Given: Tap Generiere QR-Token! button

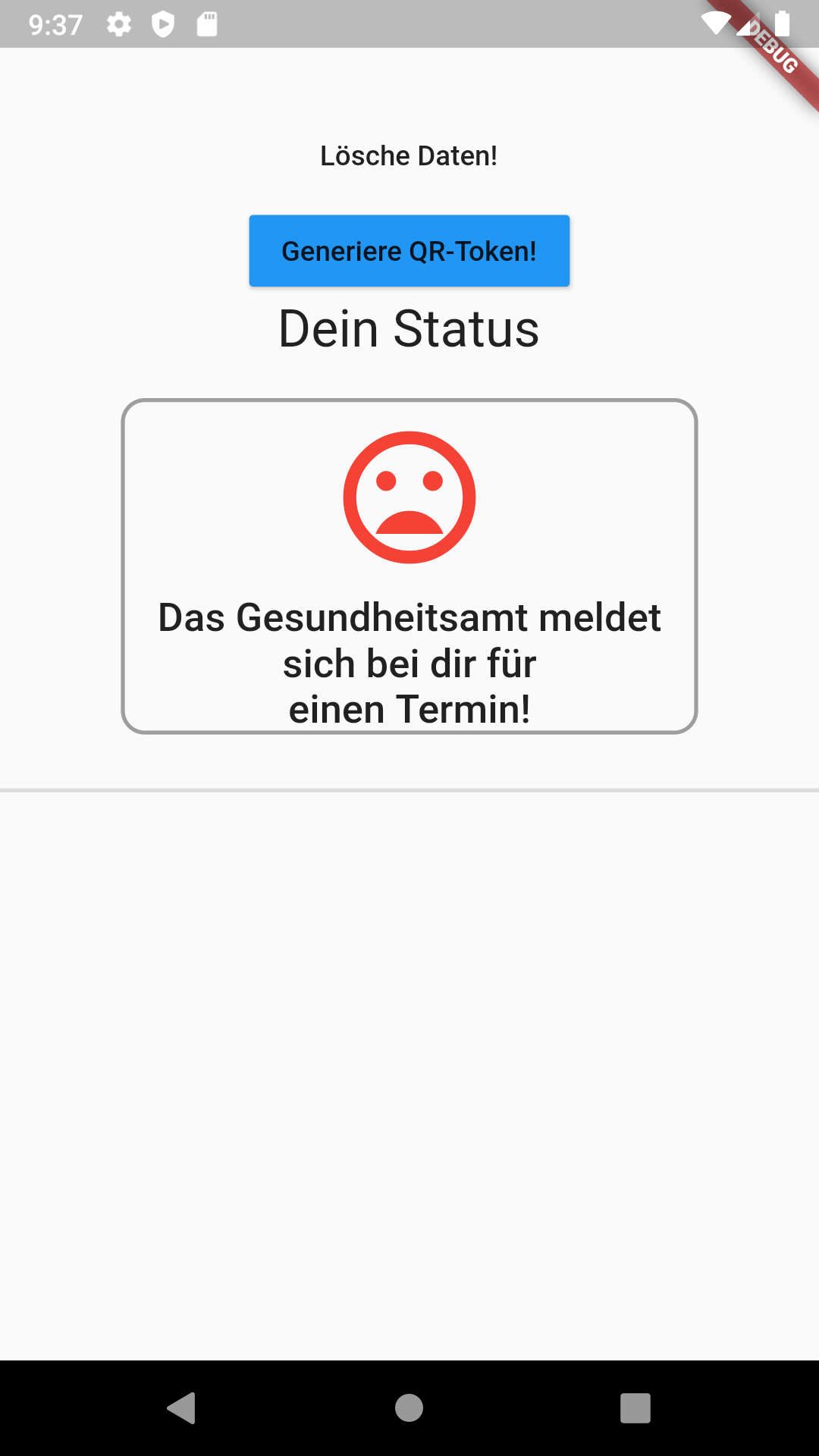Looking at the screenshot, I should point(409,251).
